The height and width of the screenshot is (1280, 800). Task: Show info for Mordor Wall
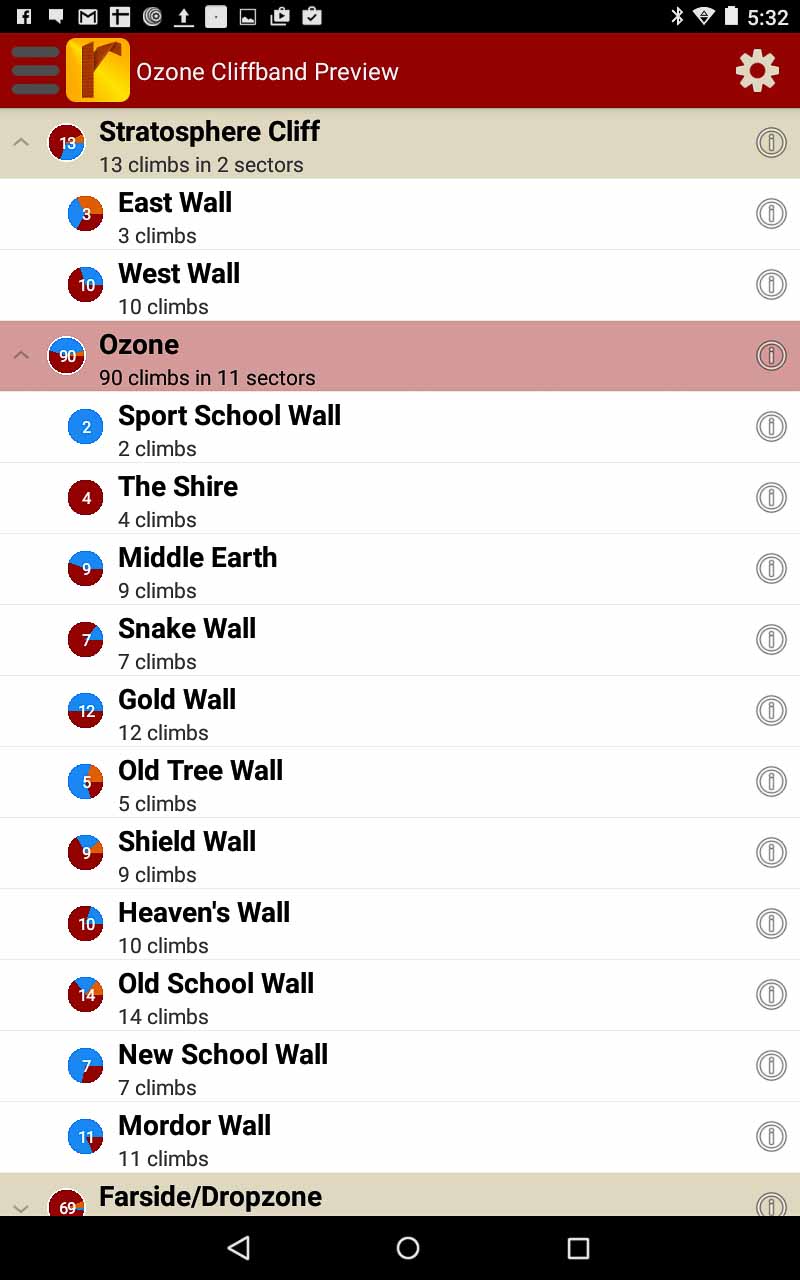770,1136
